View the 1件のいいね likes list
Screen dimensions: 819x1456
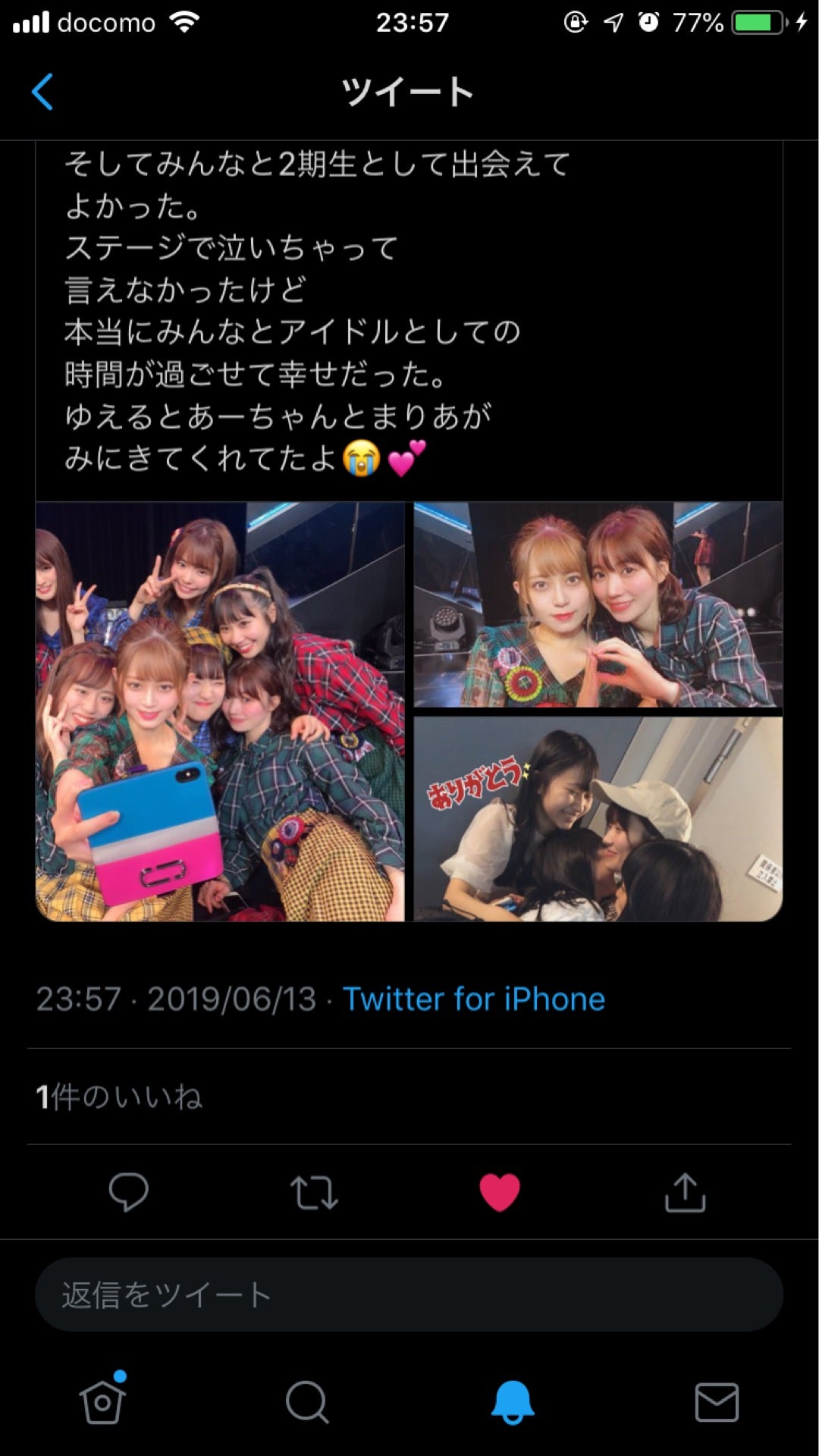click(120, 1097)
